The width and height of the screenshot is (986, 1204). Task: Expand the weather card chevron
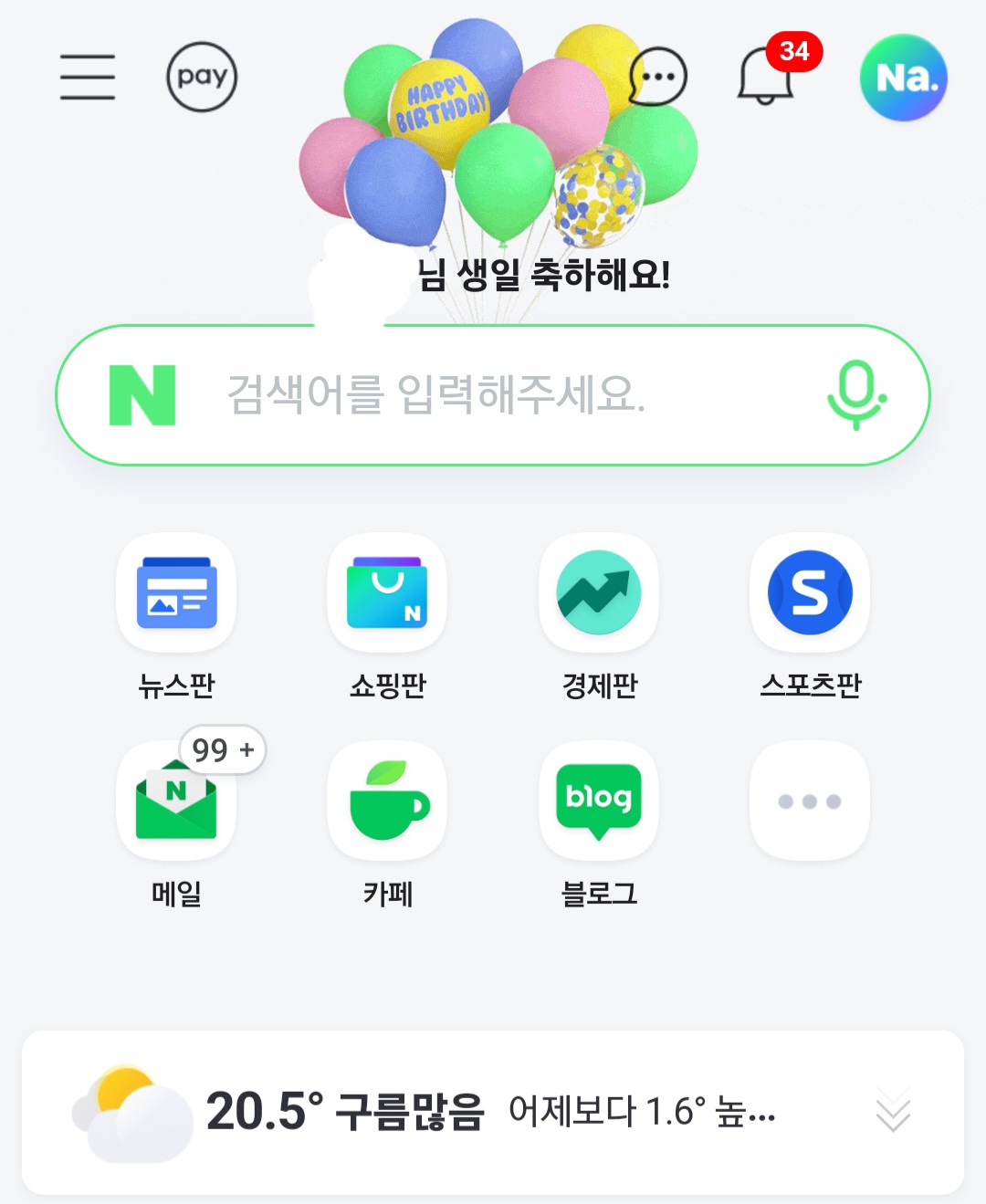pos(892,1111)
